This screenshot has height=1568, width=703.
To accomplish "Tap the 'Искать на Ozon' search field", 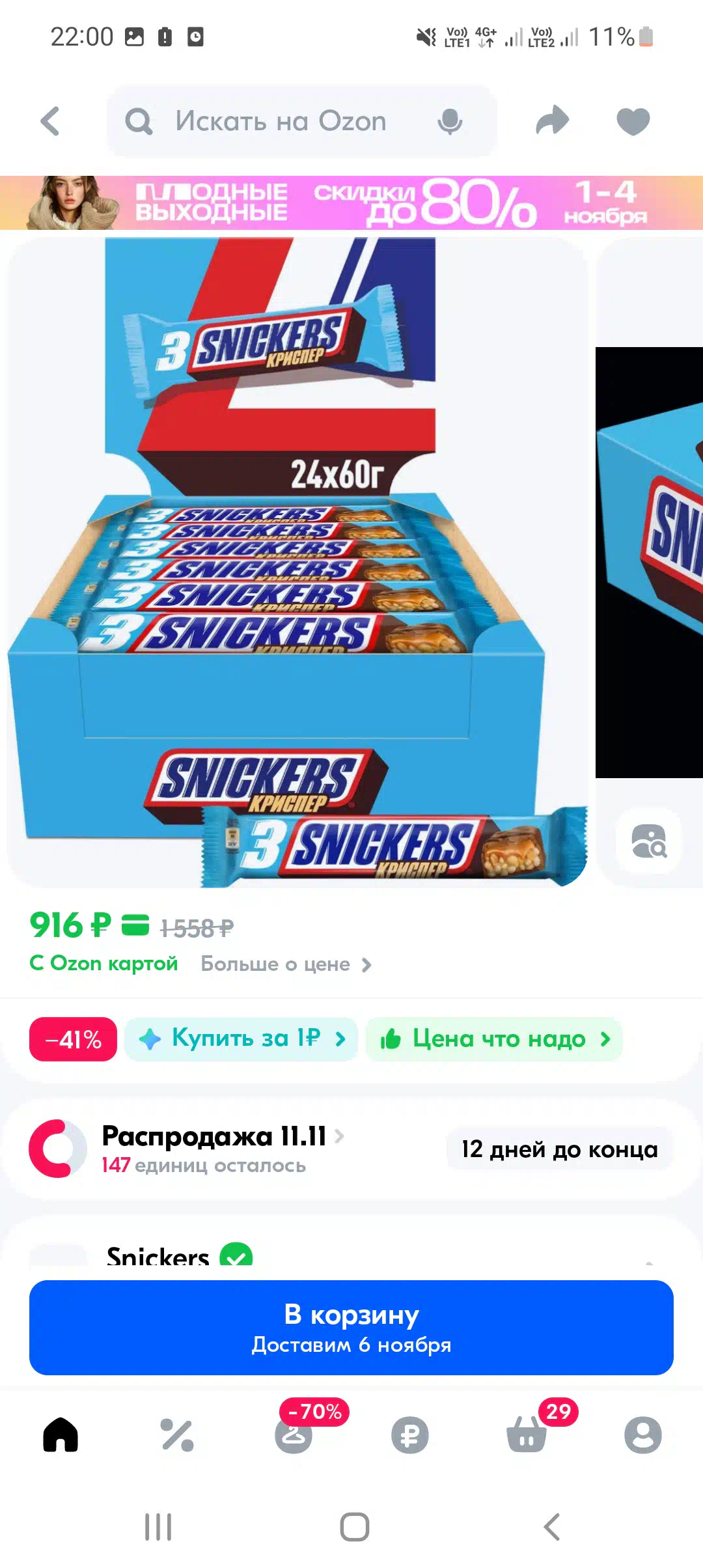I will click(x=301, y=121).
